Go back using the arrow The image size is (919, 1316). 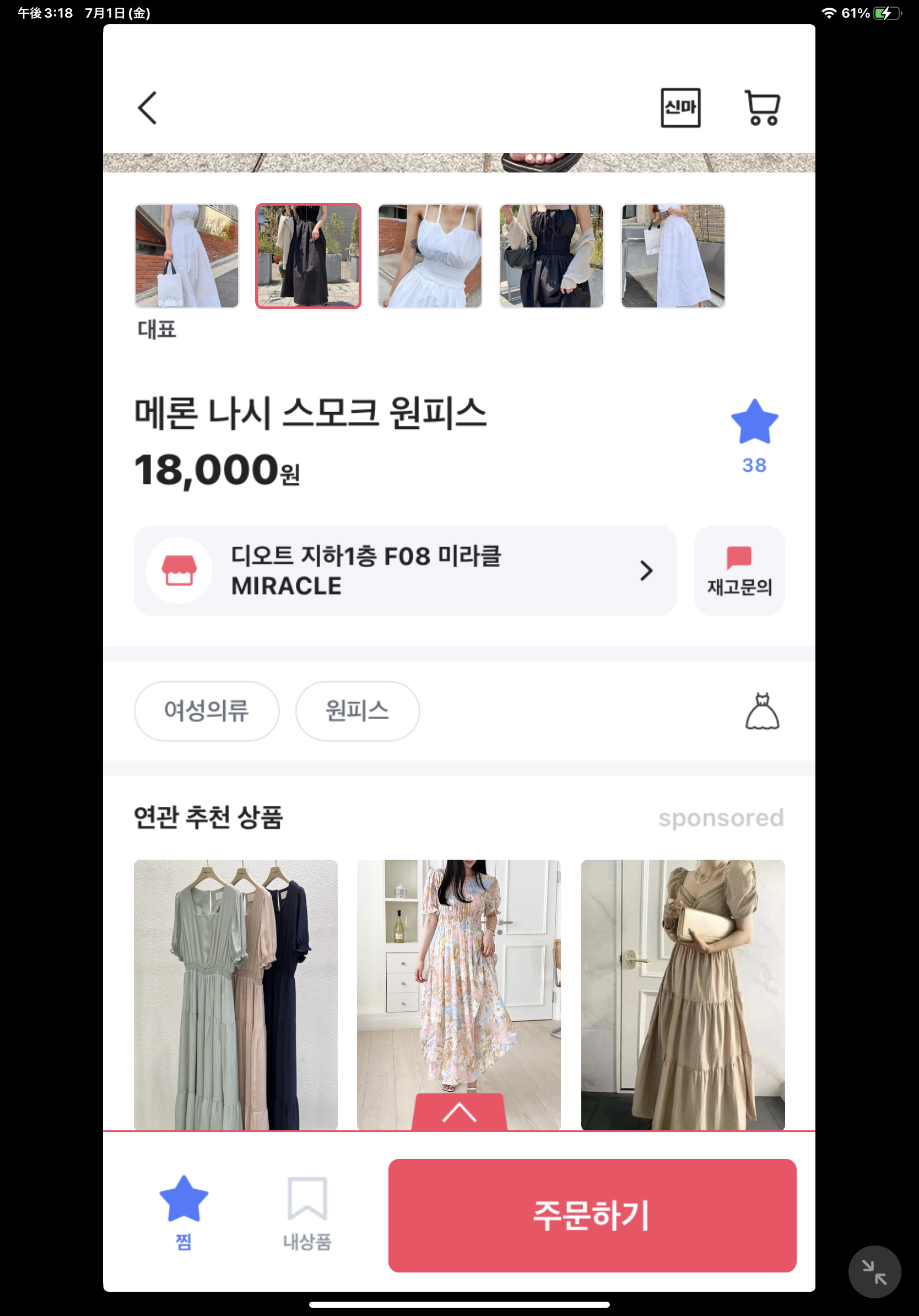click(148, 108)
